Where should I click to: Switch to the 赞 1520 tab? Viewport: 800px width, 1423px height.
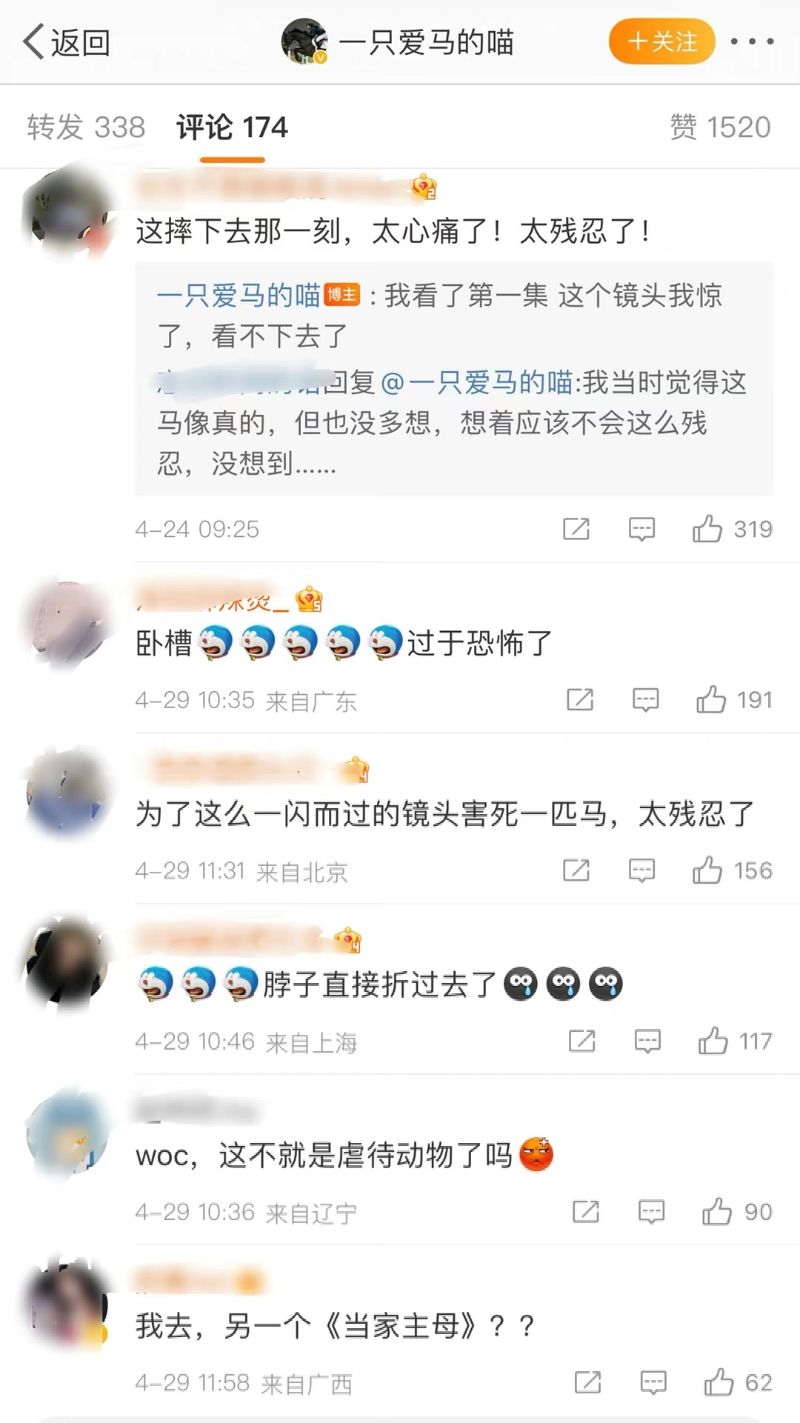coord(720,127)
